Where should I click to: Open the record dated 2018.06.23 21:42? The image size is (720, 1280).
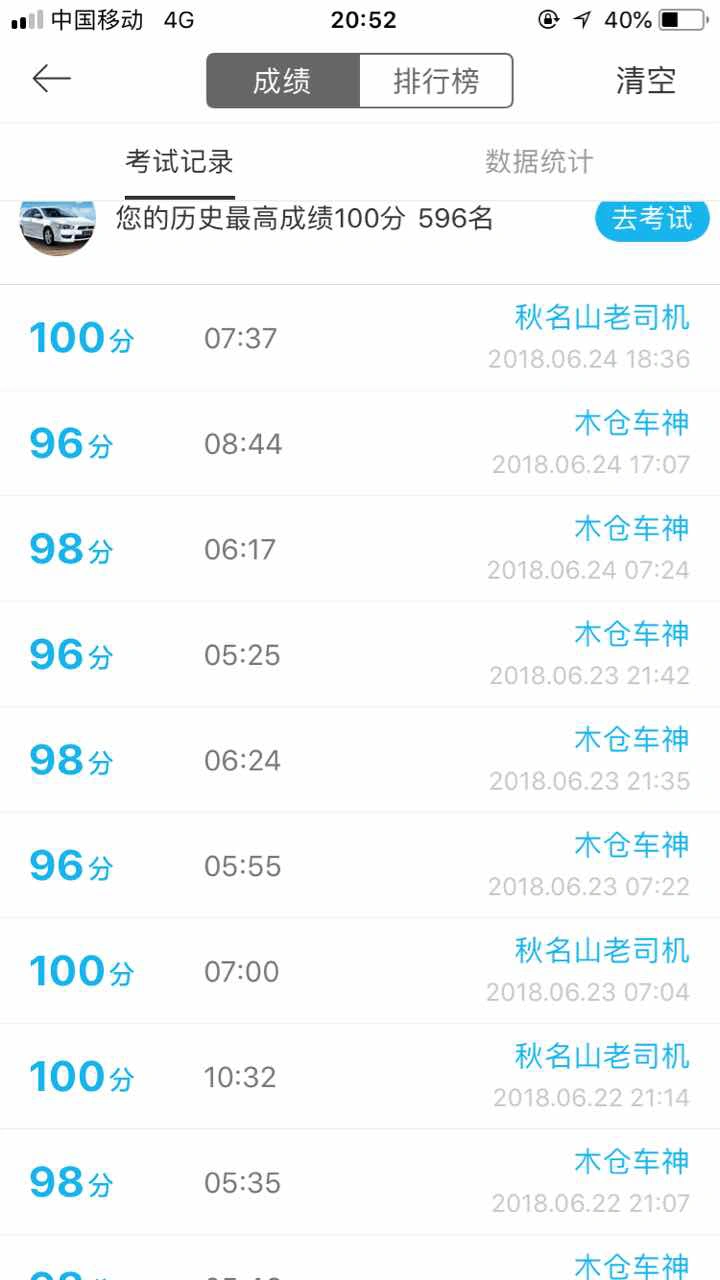(360, 654)
